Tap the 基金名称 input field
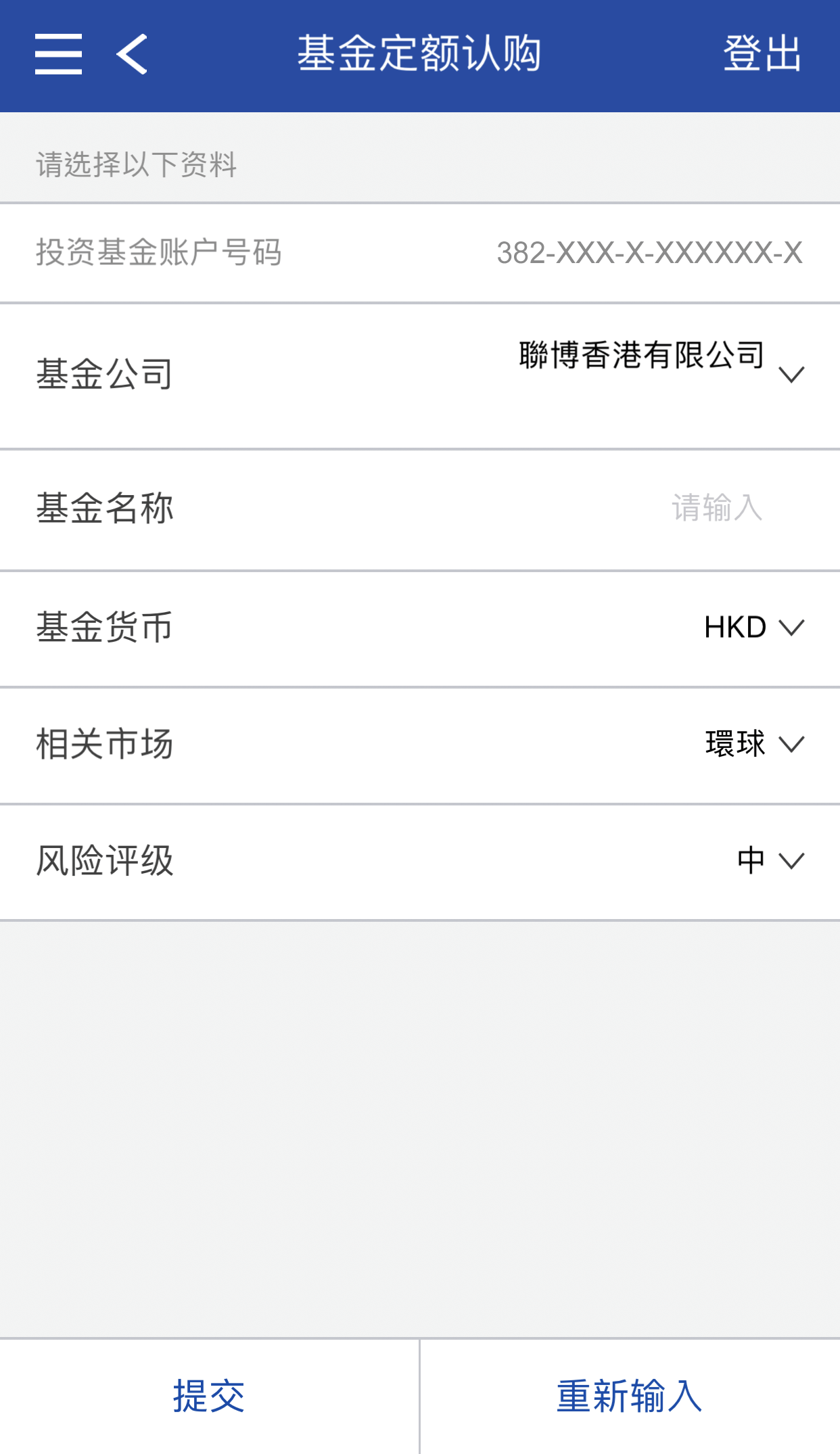The width and height of the screenshot is (840, 1454). pos(716,508)
